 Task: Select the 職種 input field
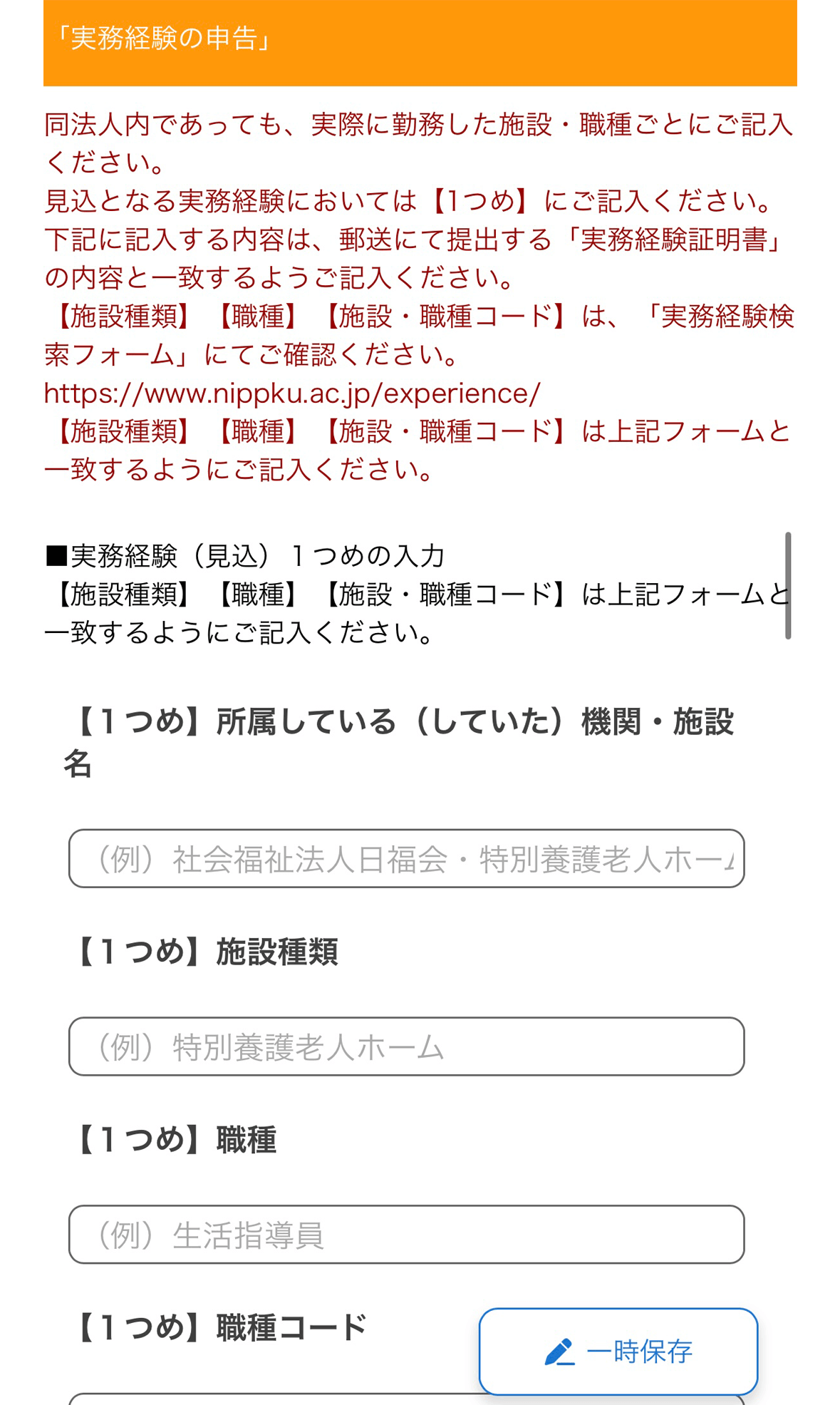[x=406, y=1235]
